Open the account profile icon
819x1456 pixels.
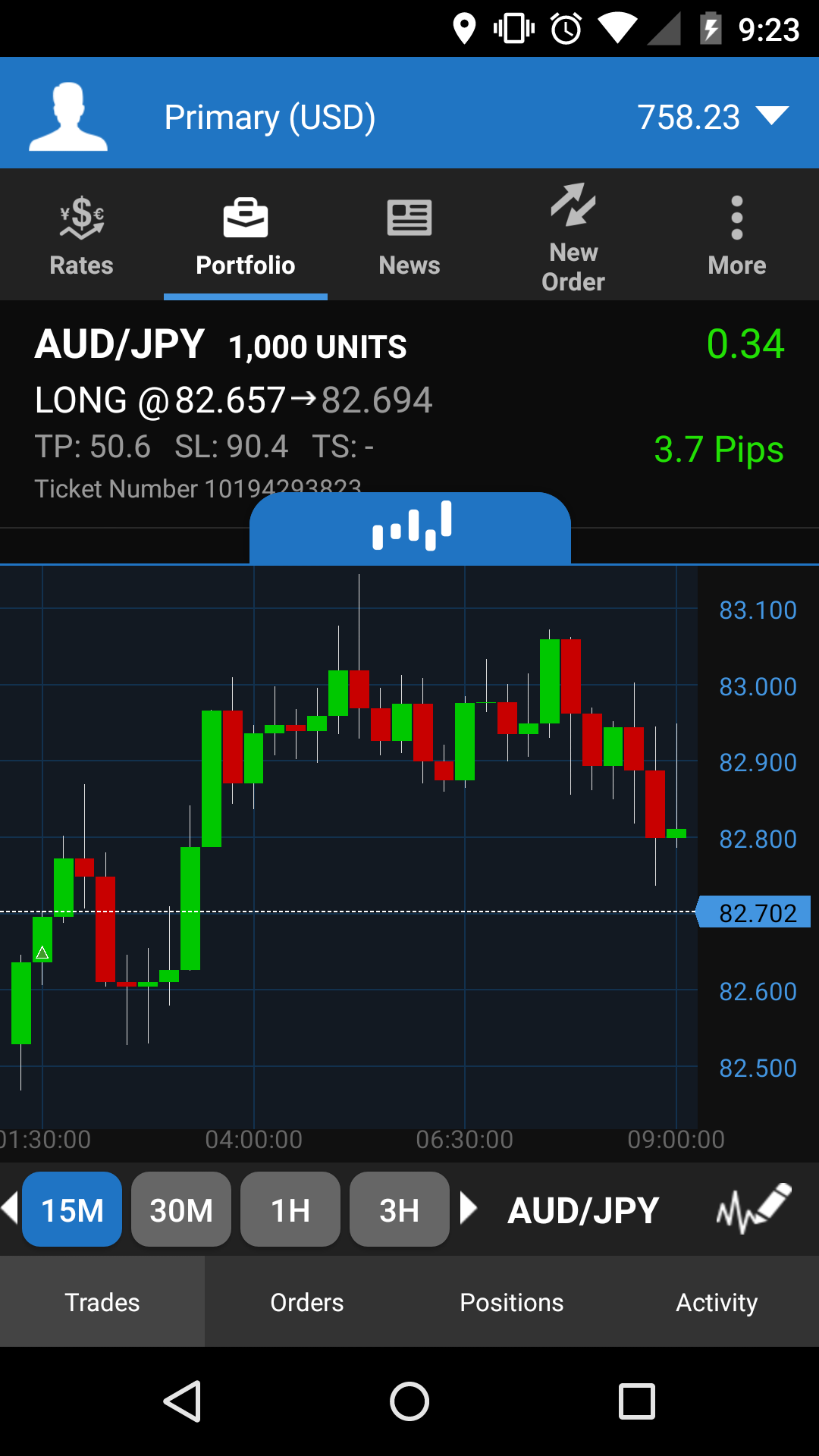tap(68, 116)
